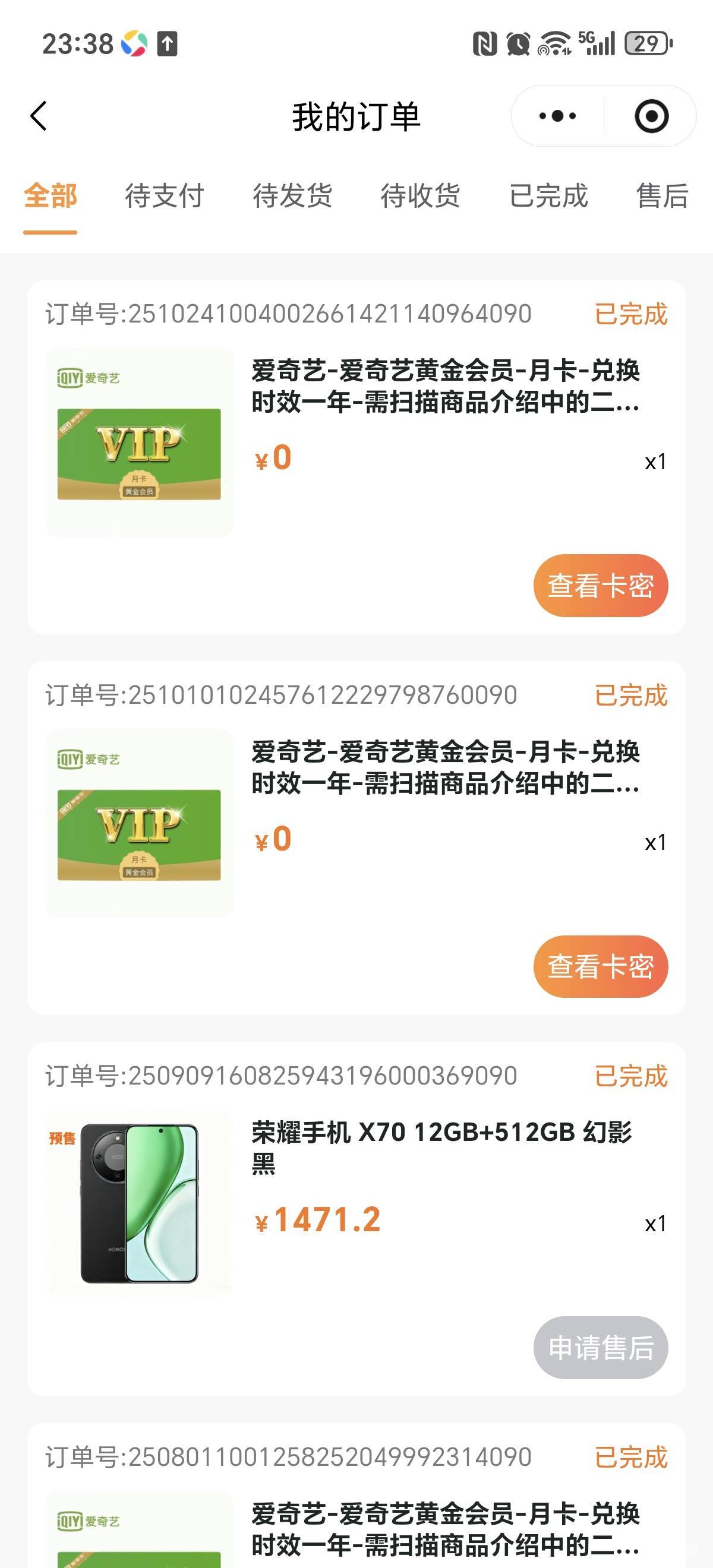The height and width of the screenshot is (1568, 713).
Task: Tap 申请售后 for 荣耀手机 X70 order
Action: tap(600, 1348)
